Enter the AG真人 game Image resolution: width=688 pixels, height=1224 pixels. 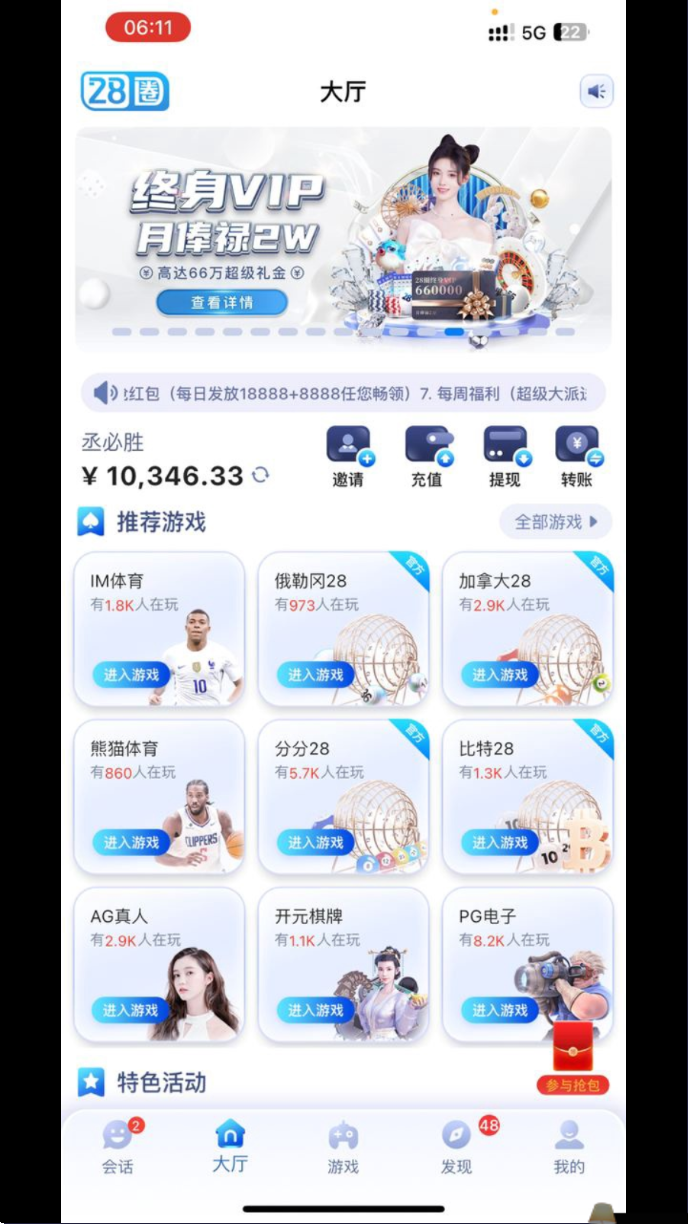click(x=131, y=1010)
